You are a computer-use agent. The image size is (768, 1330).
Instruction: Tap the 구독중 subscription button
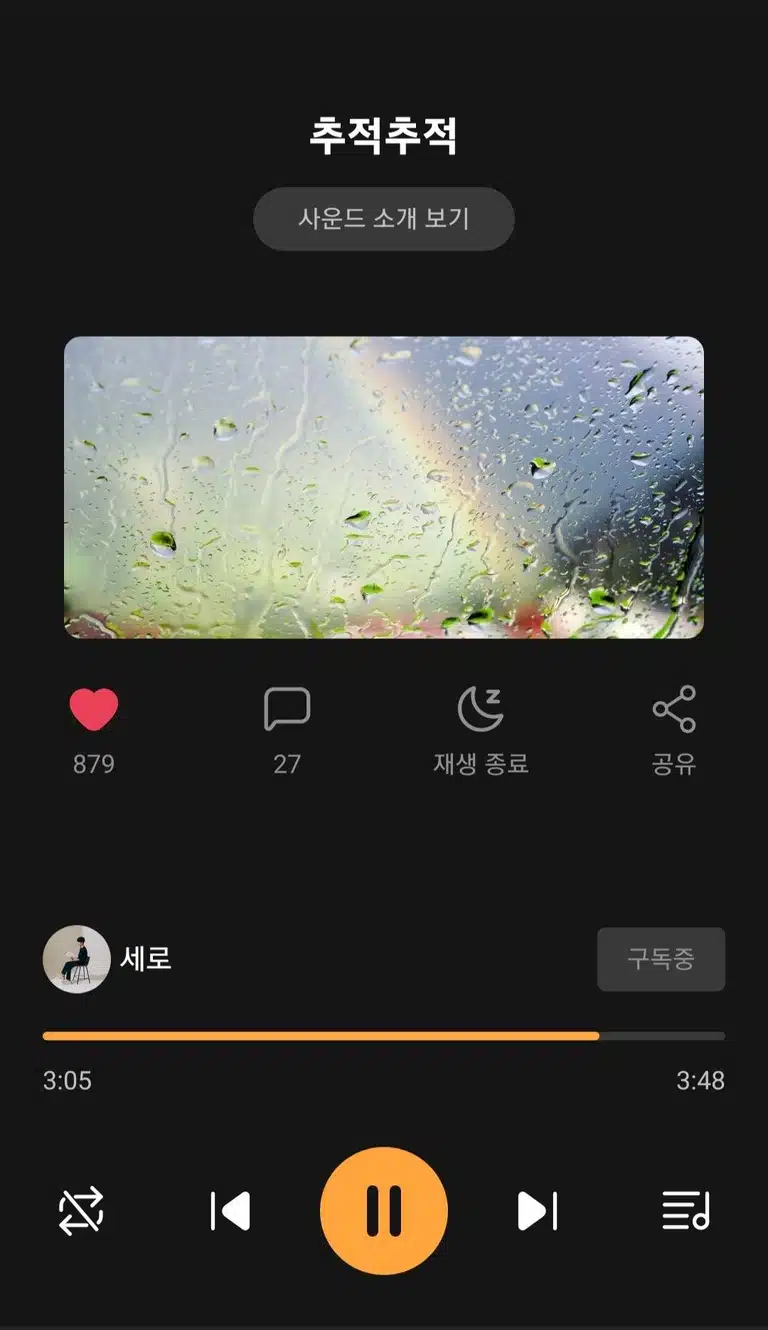661,959
